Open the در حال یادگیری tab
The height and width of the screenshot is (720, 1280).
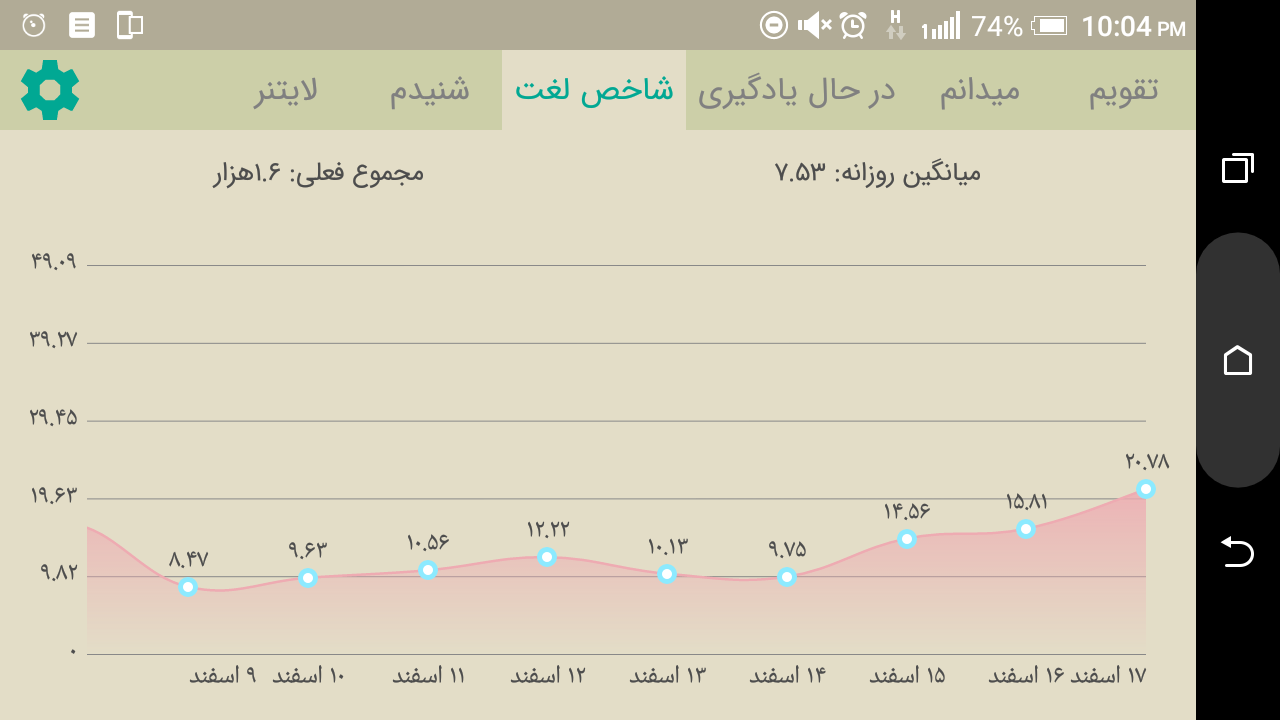796,90
